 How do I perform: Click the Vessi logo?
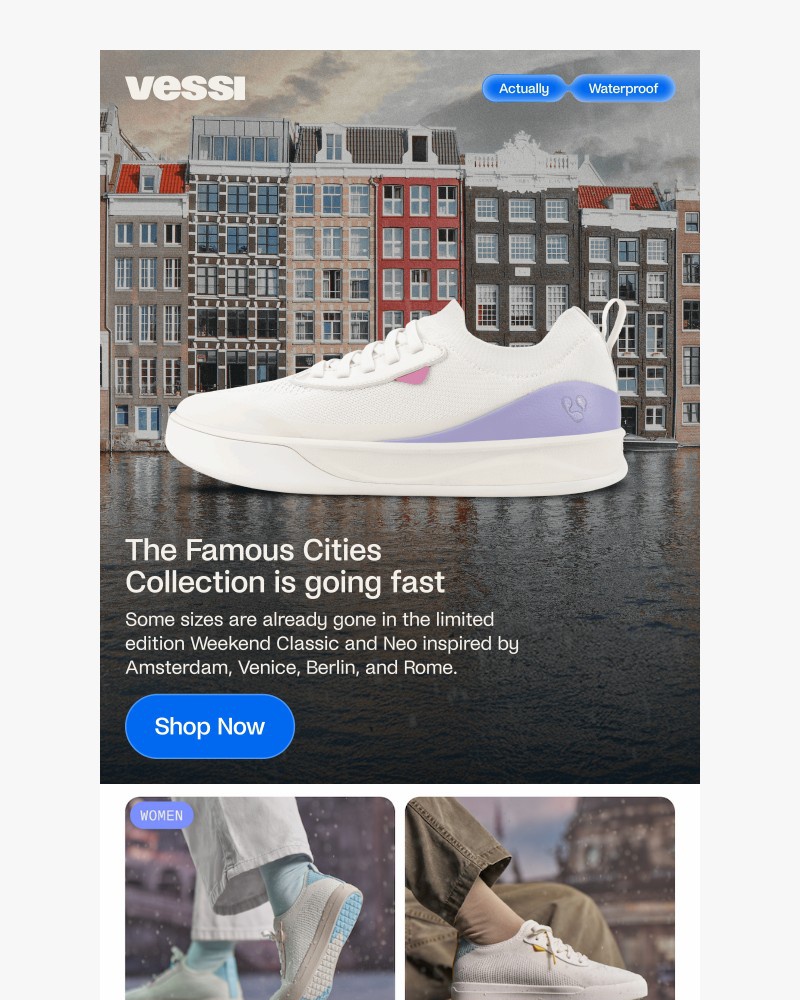[x=185, y=88]
